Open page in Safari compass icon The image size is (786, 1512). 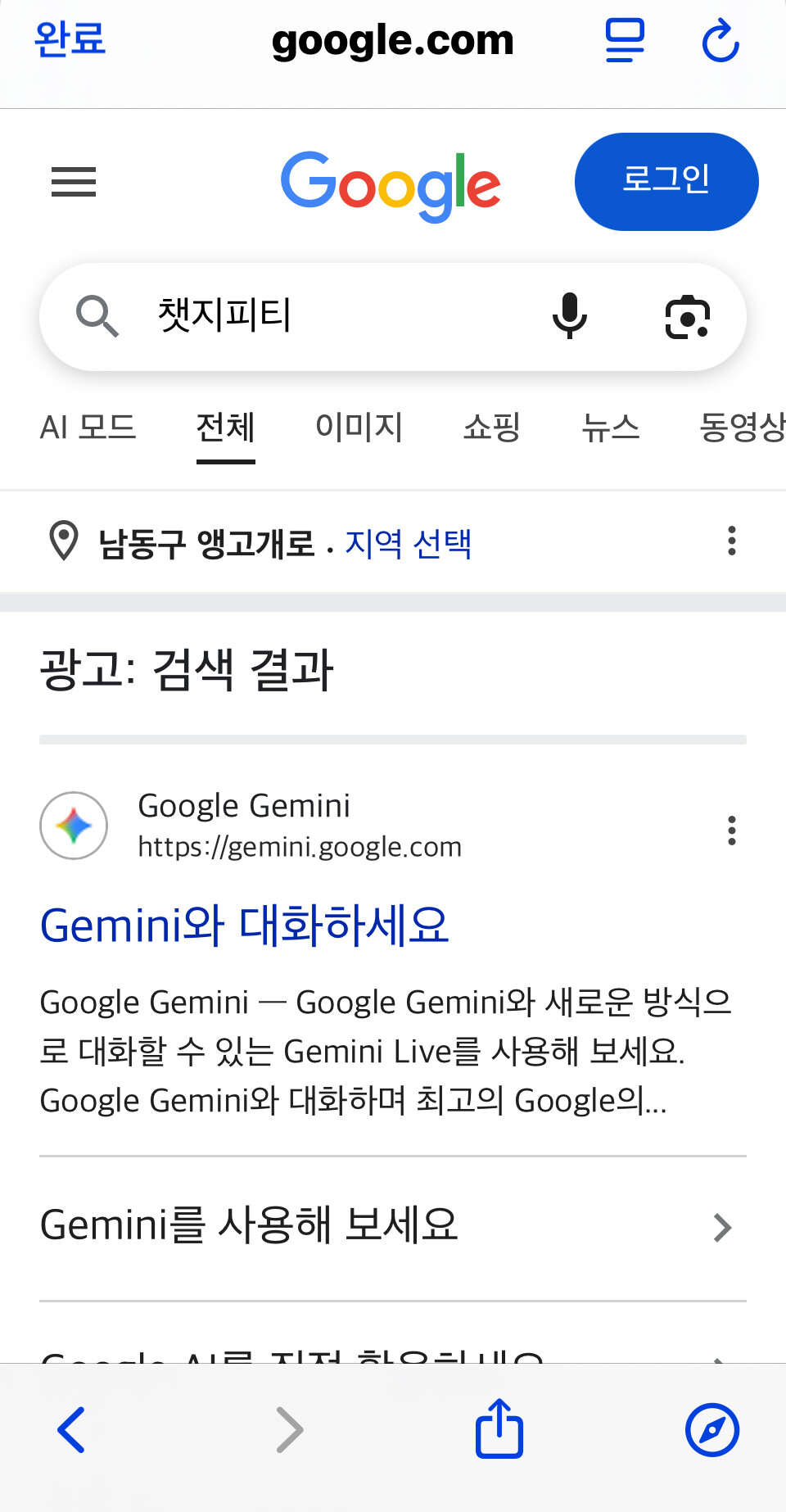pos(711,1430)
